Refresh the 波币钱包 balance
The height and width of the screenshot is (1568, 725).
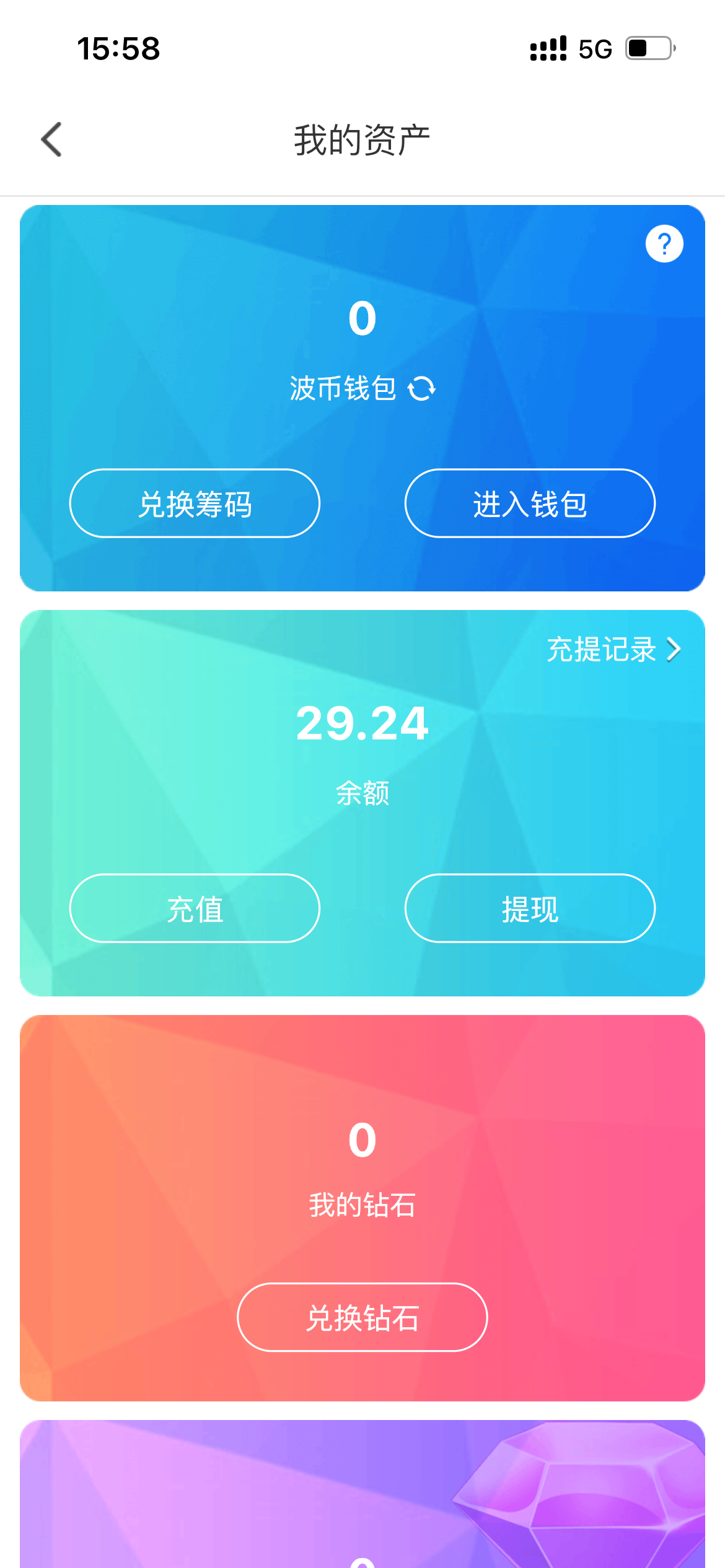point(422,389)
